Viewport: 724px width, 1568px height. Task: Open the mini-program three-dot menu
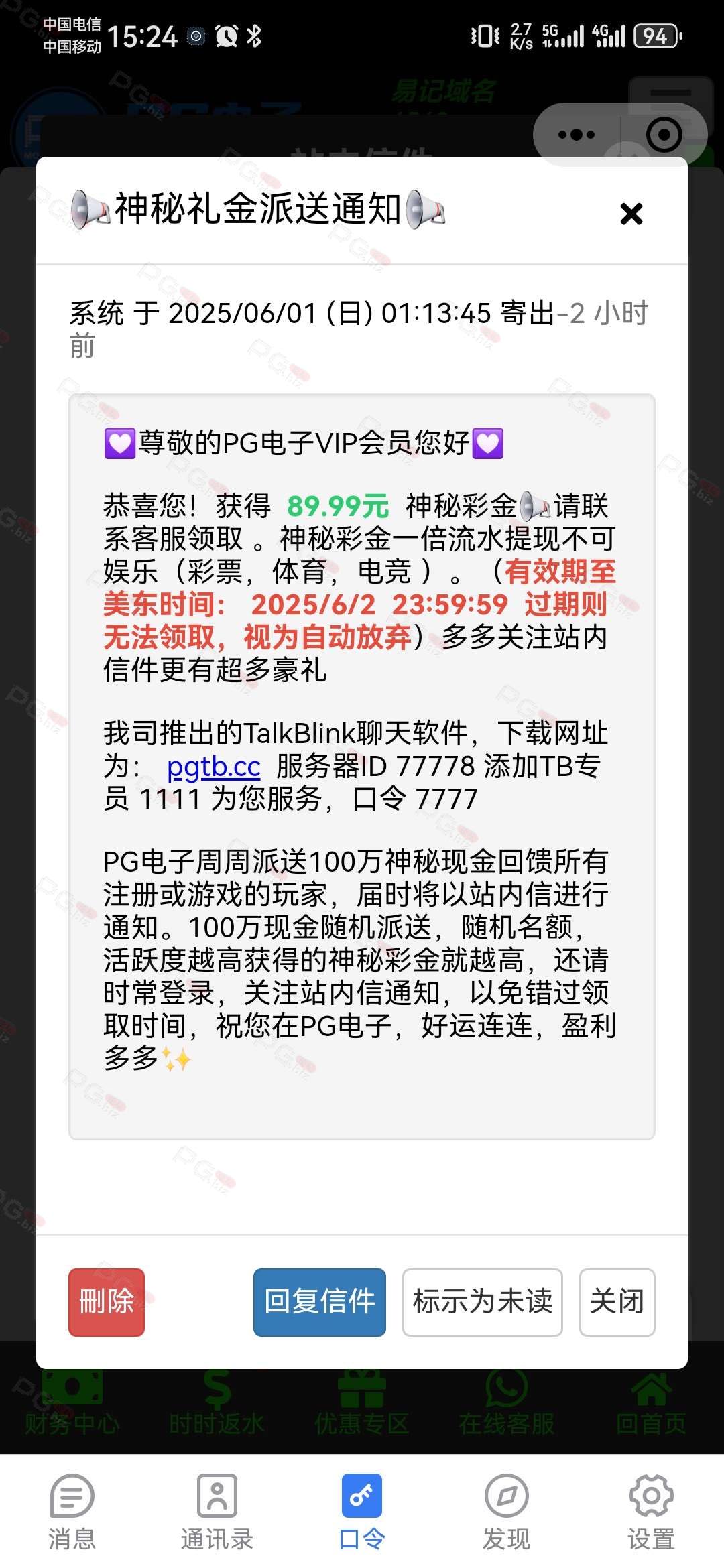577,135
